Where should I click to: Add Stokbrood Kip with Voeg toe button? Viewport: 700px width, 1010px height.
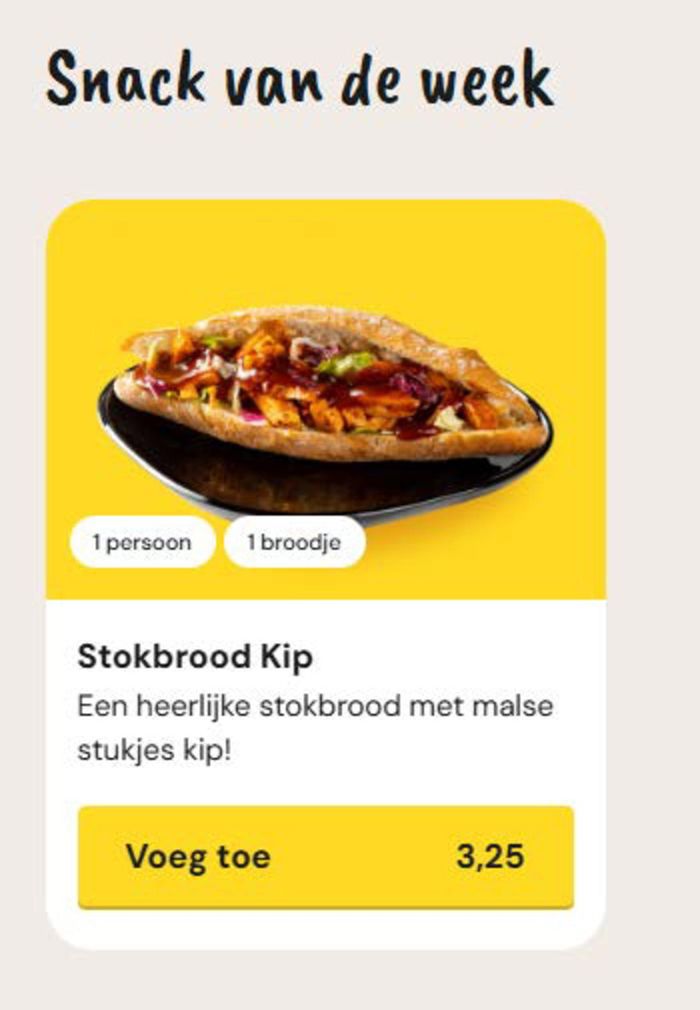[x=325, y=857]
